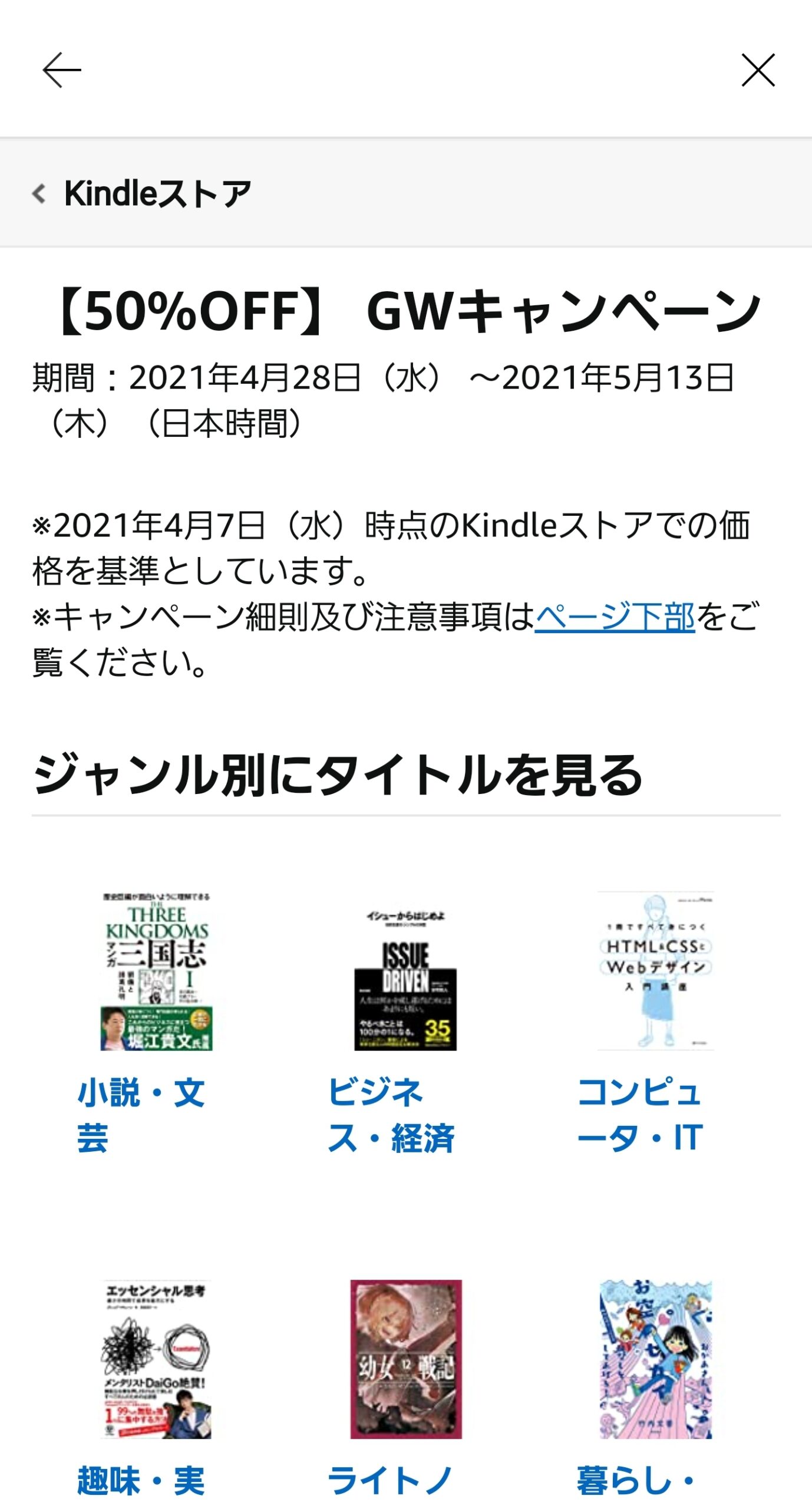Select the コンピュータ・IT genre
Image resolution: width=812 pixels, height=1509 pixels.
tap(640, 1113)
